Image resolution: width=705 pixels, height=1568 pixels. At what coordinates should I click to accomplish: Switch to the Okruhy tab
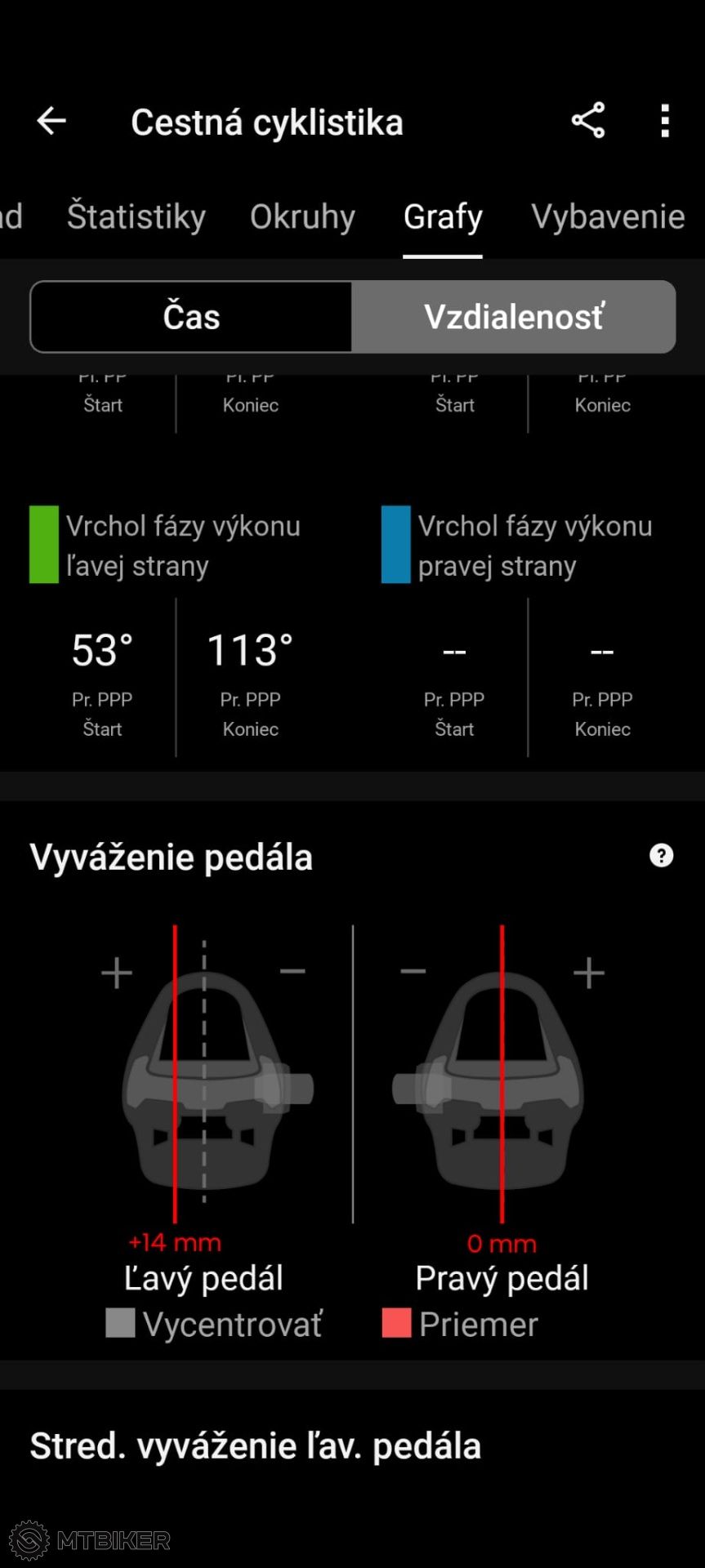302,217
